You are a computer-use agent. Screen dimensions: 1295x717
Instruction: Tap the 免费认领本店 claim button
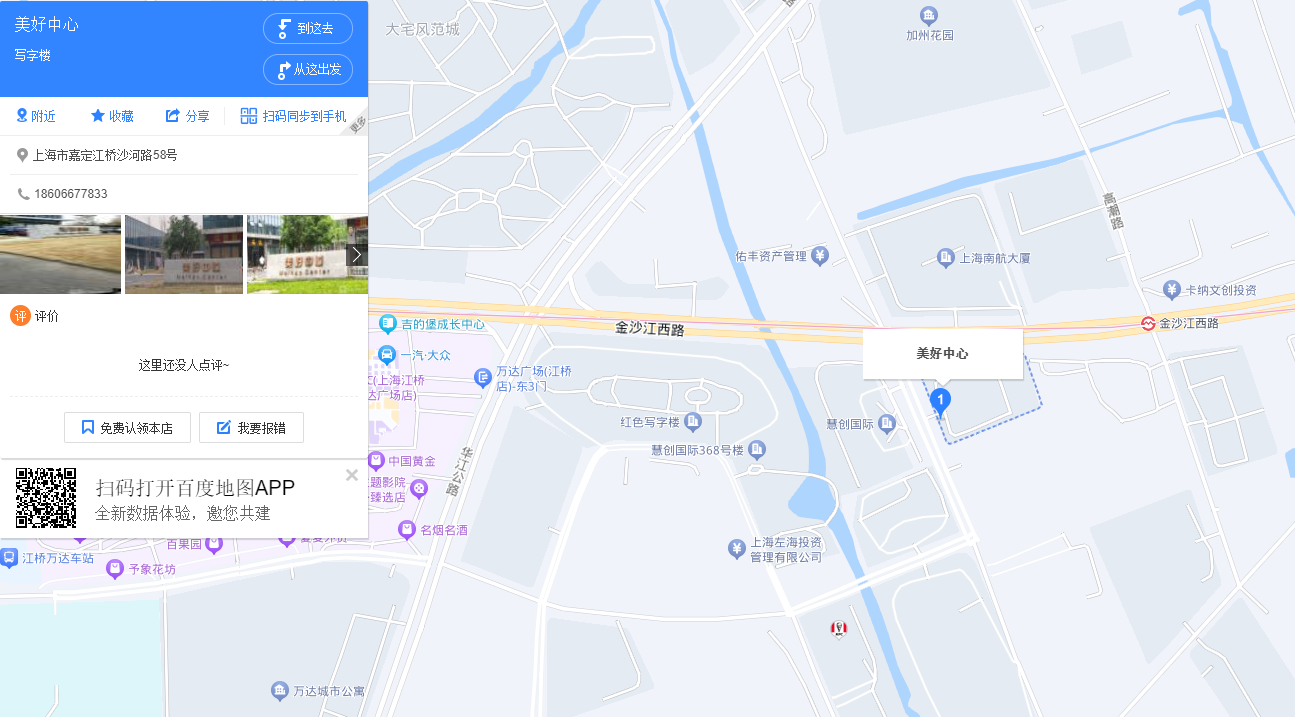pyautogui.click(x=127, y=427)
